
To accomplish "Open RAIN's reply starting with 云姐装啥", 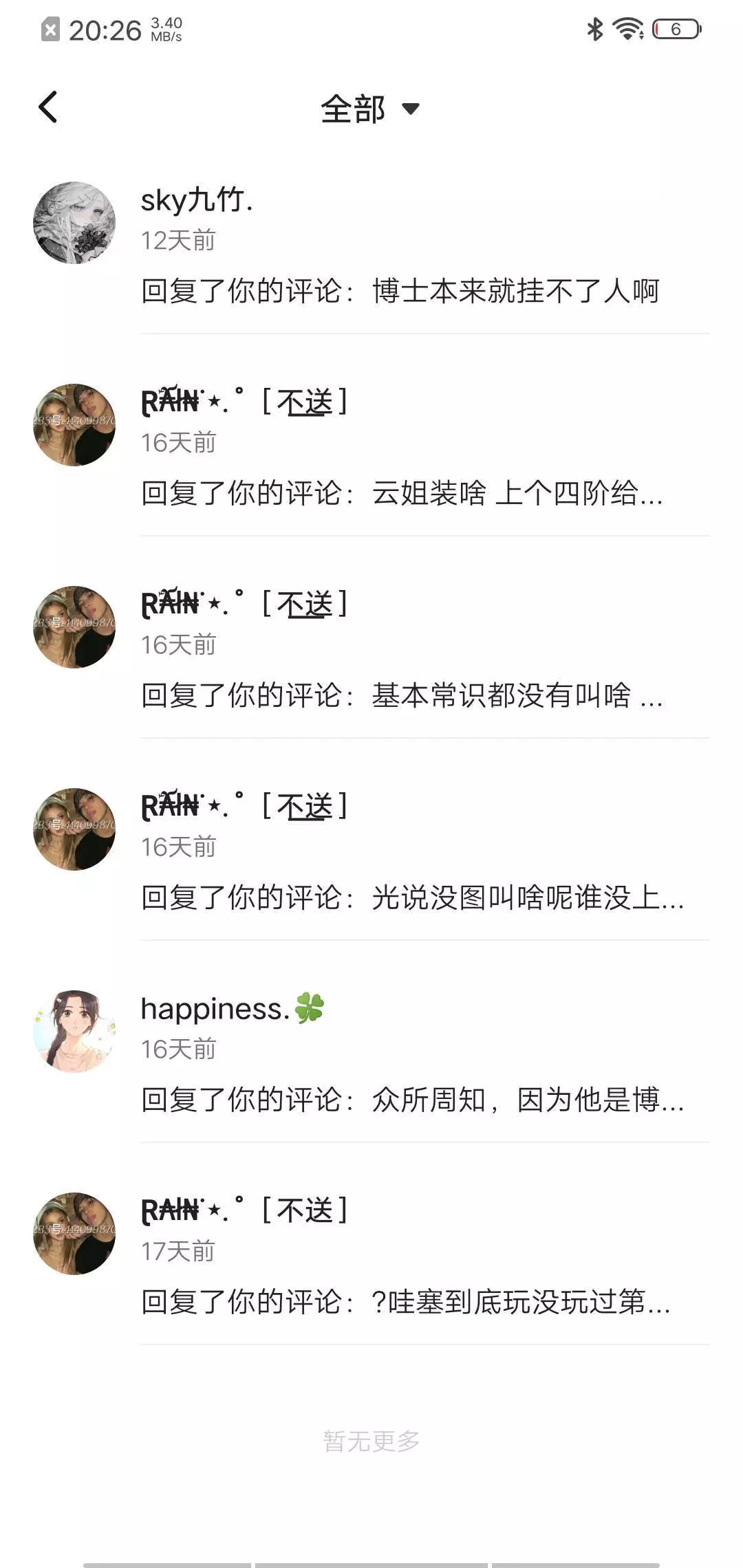I will click(371, 449).
